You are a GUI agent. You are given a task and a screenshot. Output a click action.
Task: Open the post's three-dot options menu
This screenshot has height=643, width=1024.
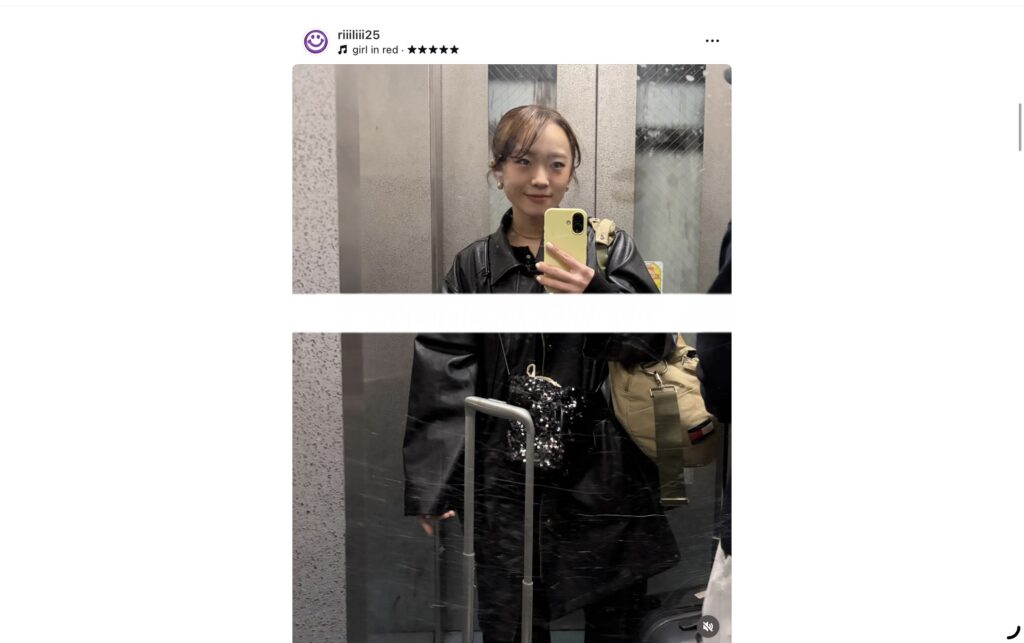coord(712,41)
